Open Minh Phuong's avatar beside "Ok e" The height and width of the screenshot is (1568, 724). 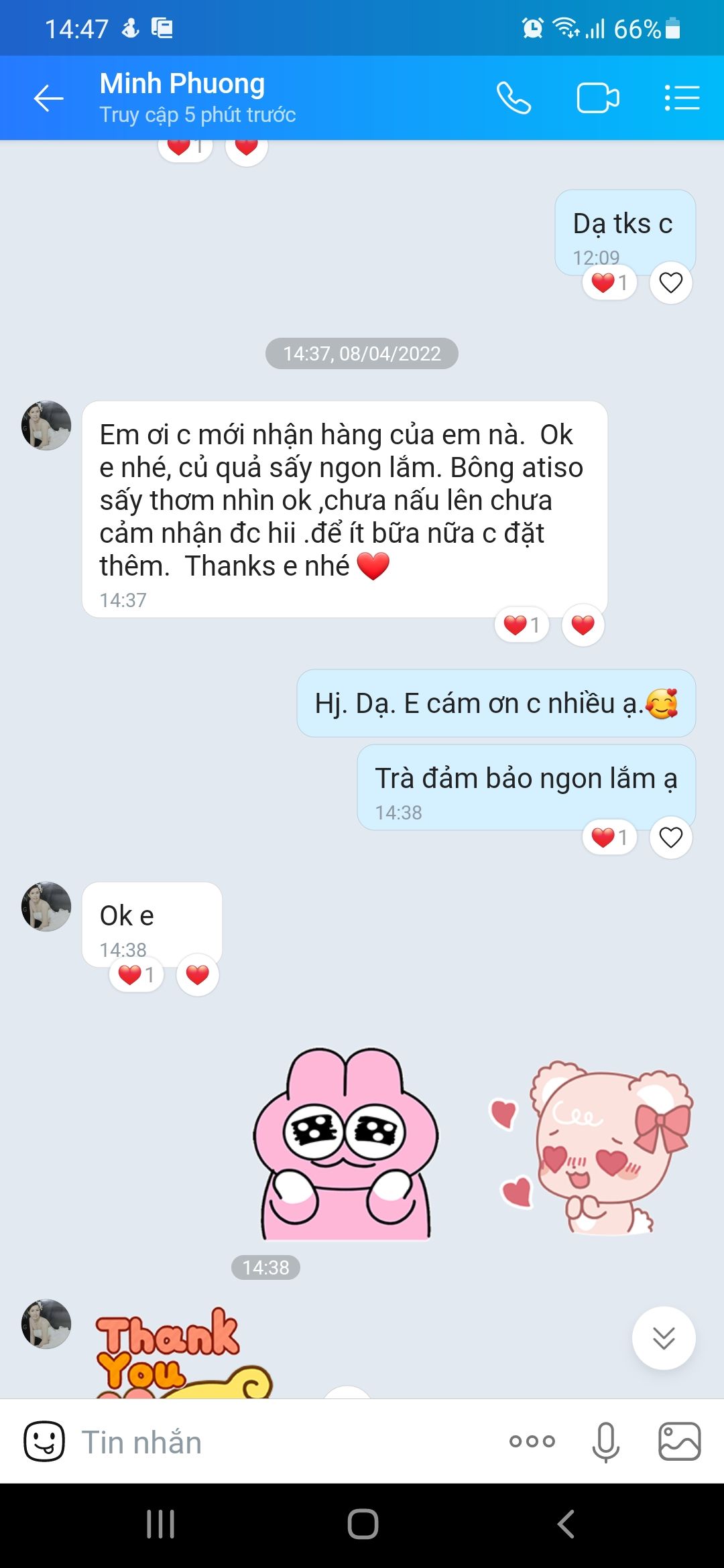(46, 907)
